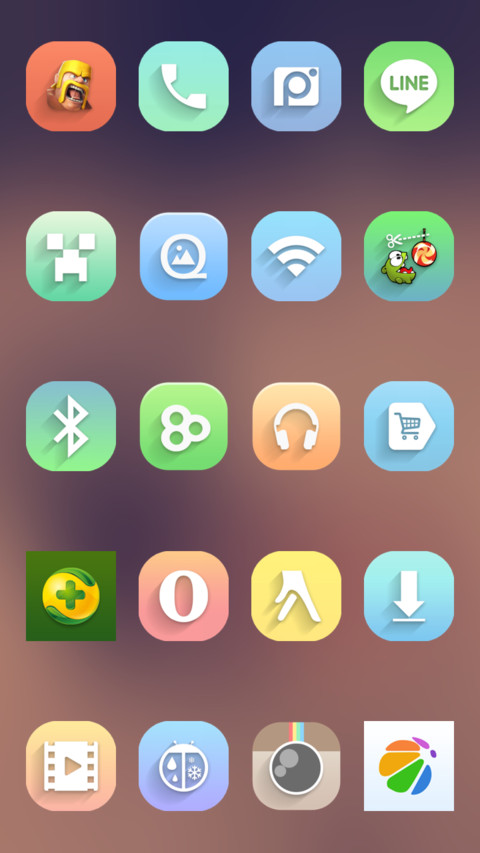Open the yellow walking-fingers directory app

pos(296,596)
